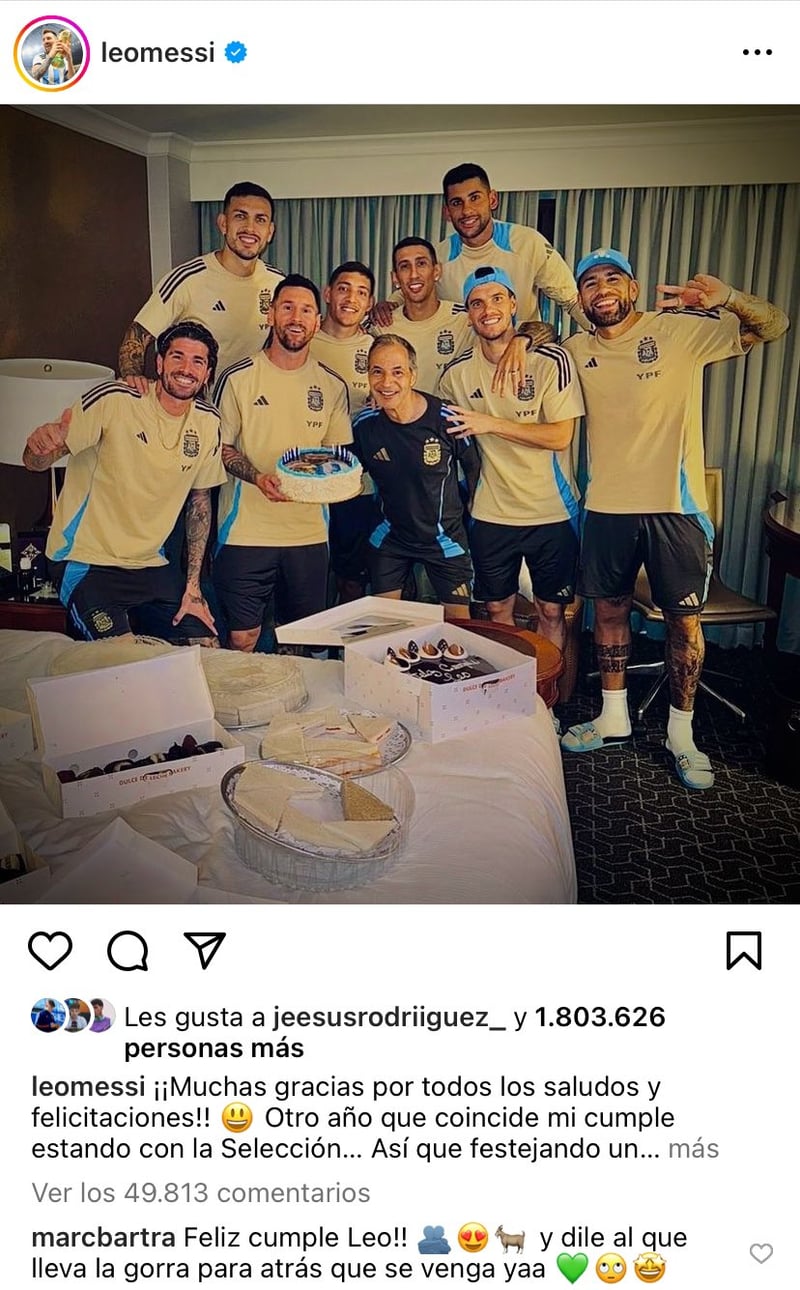Open leomessi's story from profile picture
Screen dimensions: 800x1290
(52, 53)
